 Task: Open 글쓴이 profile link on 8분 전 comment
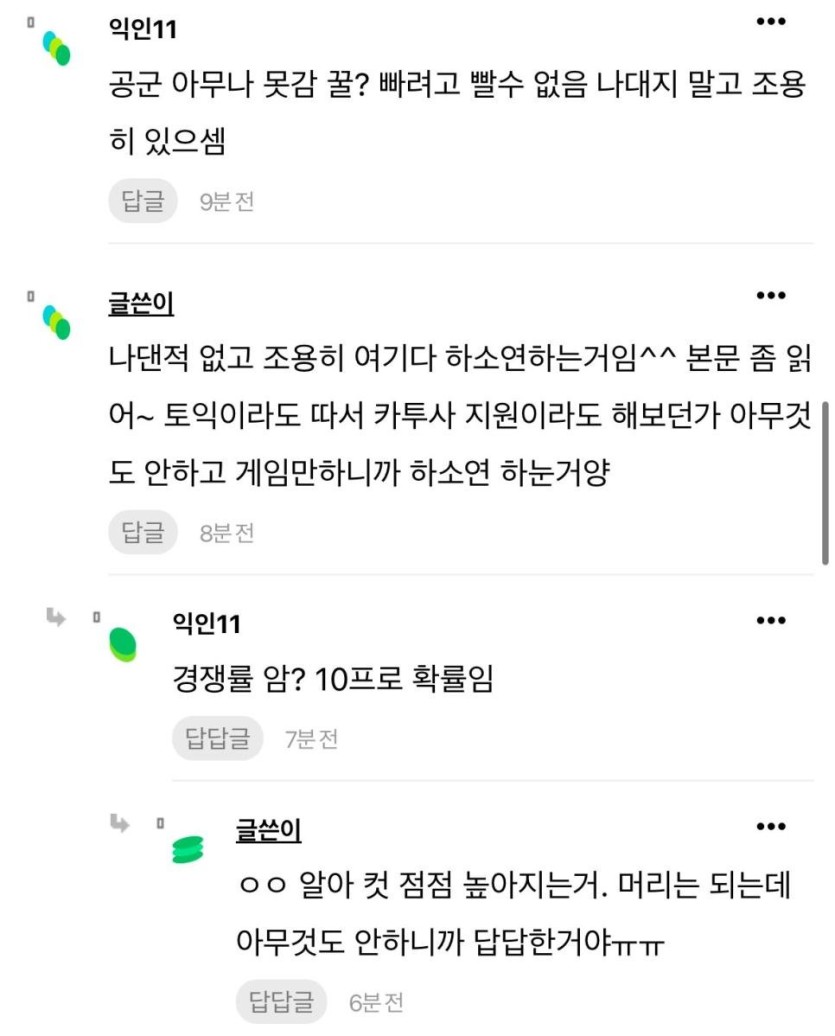(x=141, y=302)
